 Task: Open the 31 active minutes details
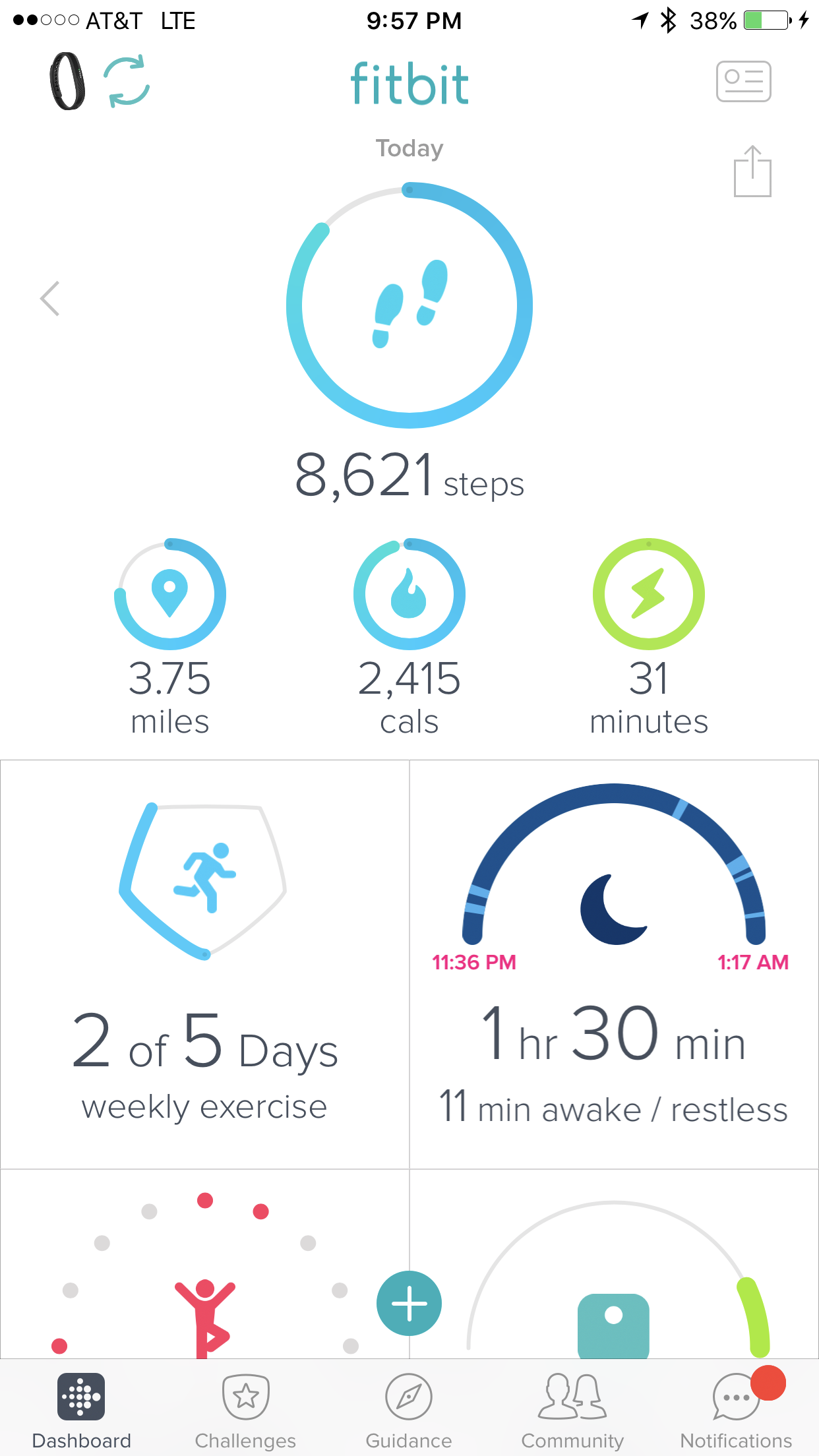coord(649,594)
